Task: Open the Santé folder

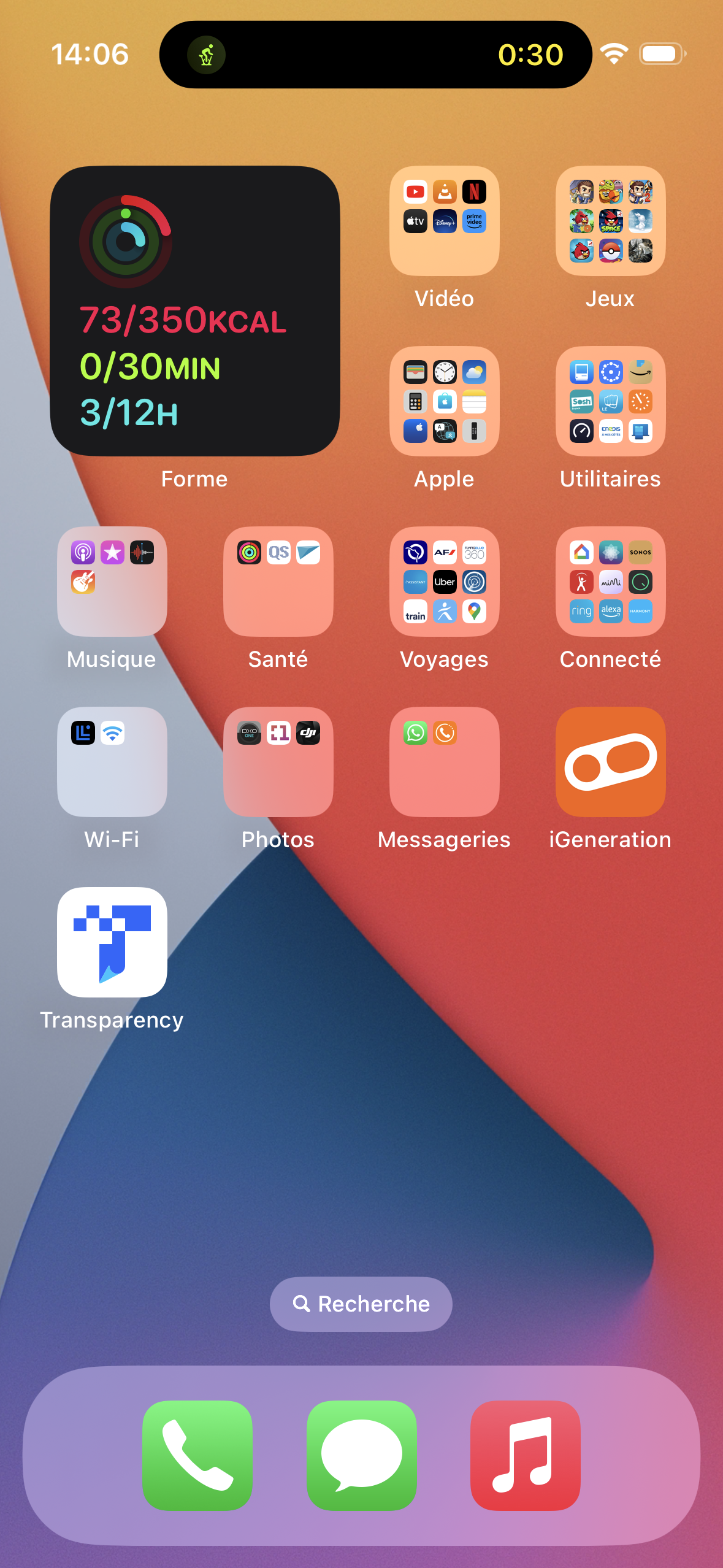Action: click(278, 582)
